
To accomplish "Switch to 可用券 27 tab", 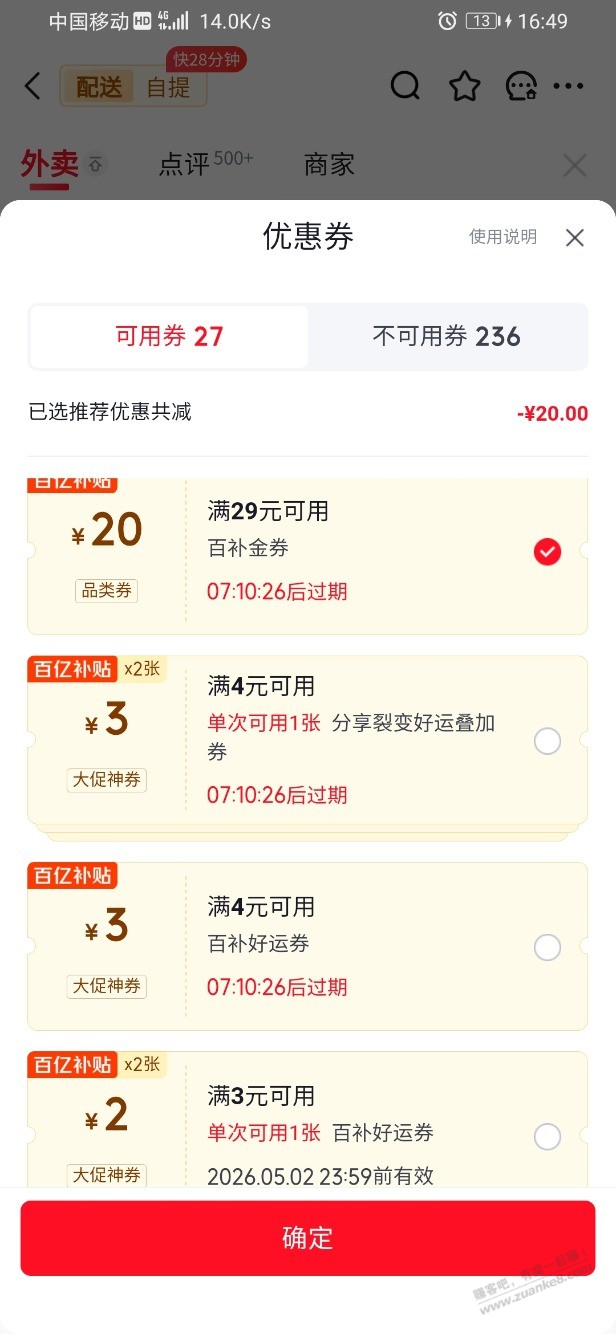I will (x=169, y=337).
